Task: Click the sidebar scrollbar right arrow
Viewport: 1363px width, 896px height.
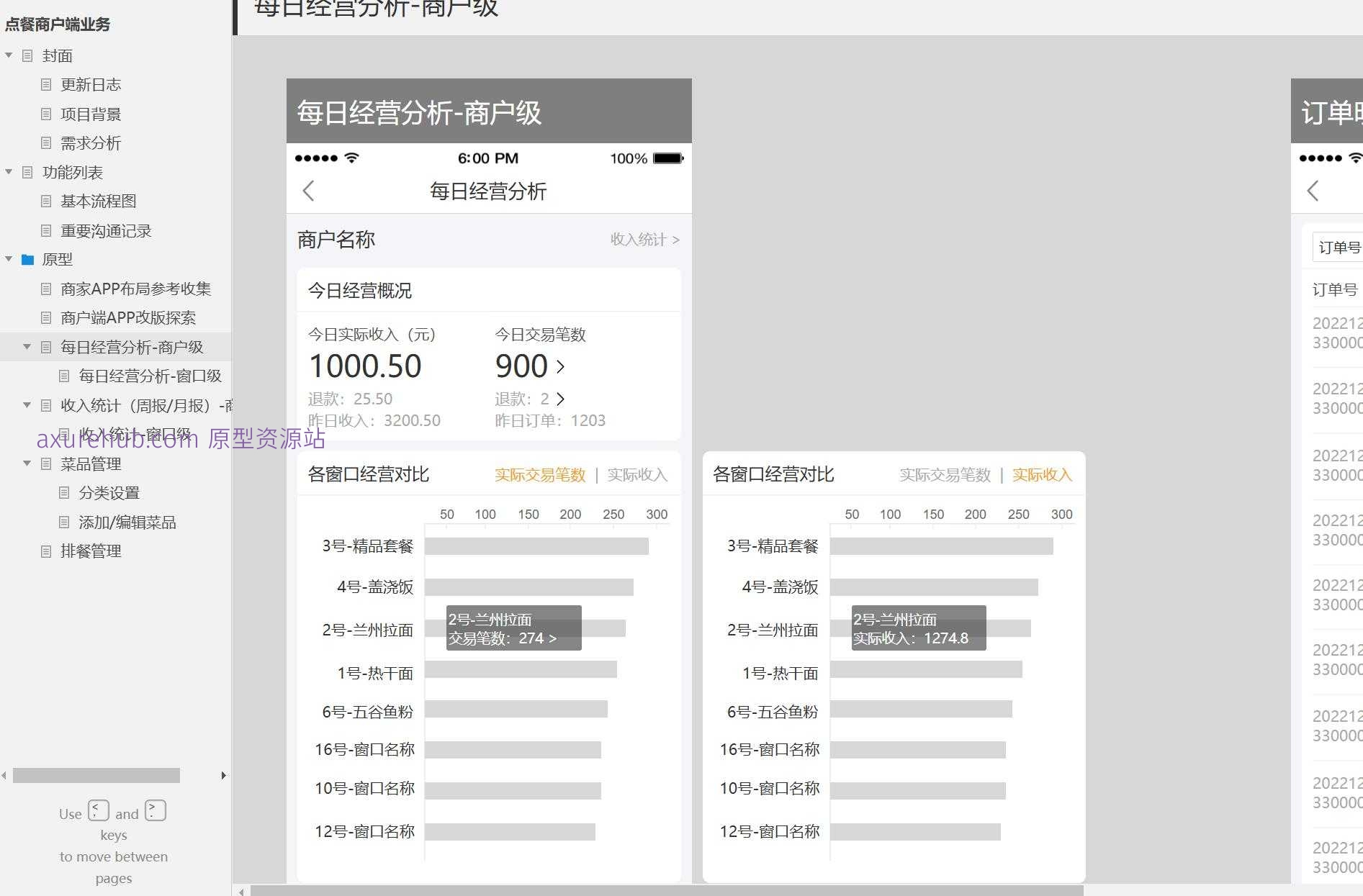Action: [x=223, y=776]
